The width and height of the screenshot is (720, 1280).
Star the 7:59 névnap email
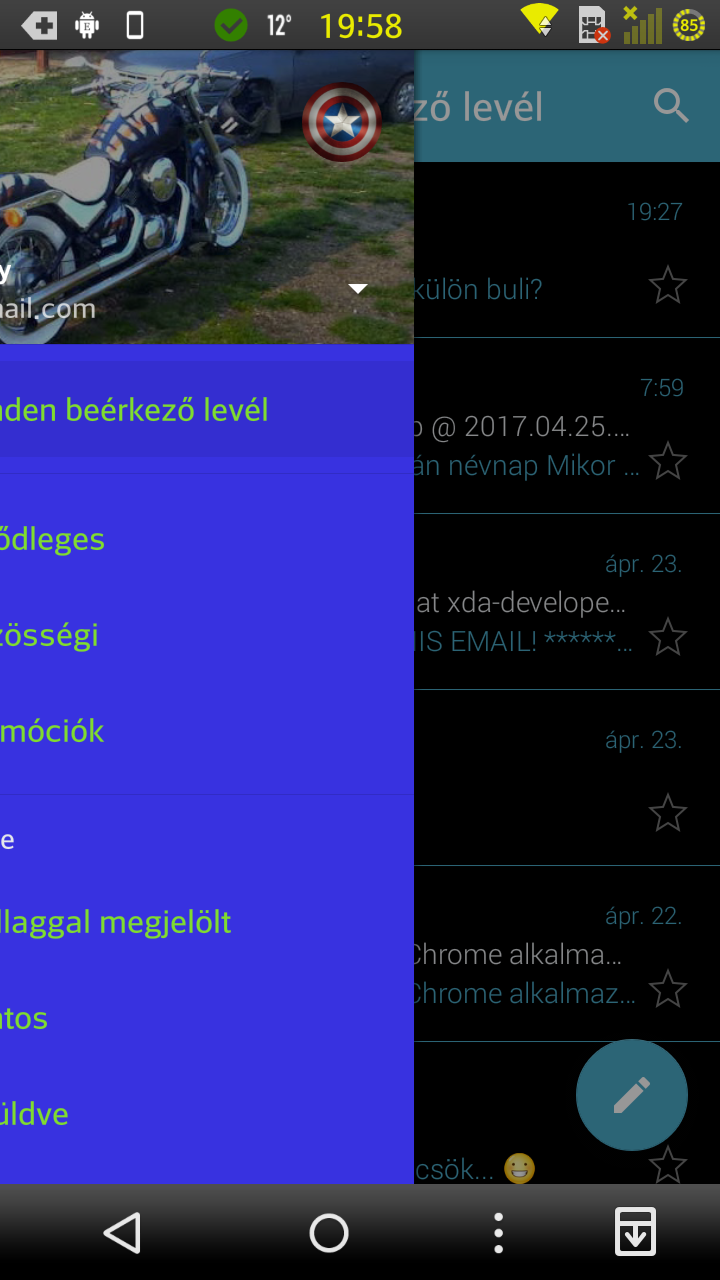(667, 462)
